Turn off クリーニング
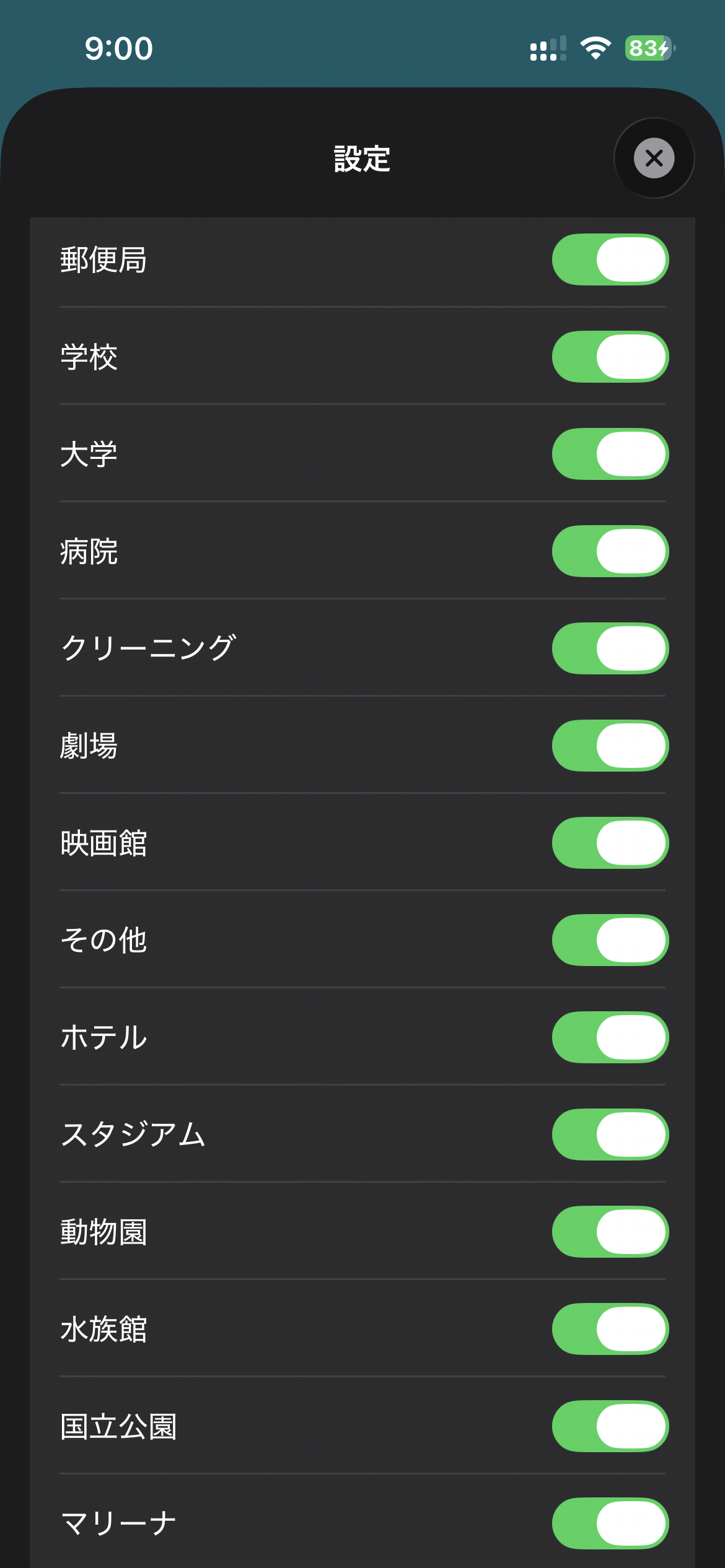Screen dimensions: 725x1568 point(610,648)
